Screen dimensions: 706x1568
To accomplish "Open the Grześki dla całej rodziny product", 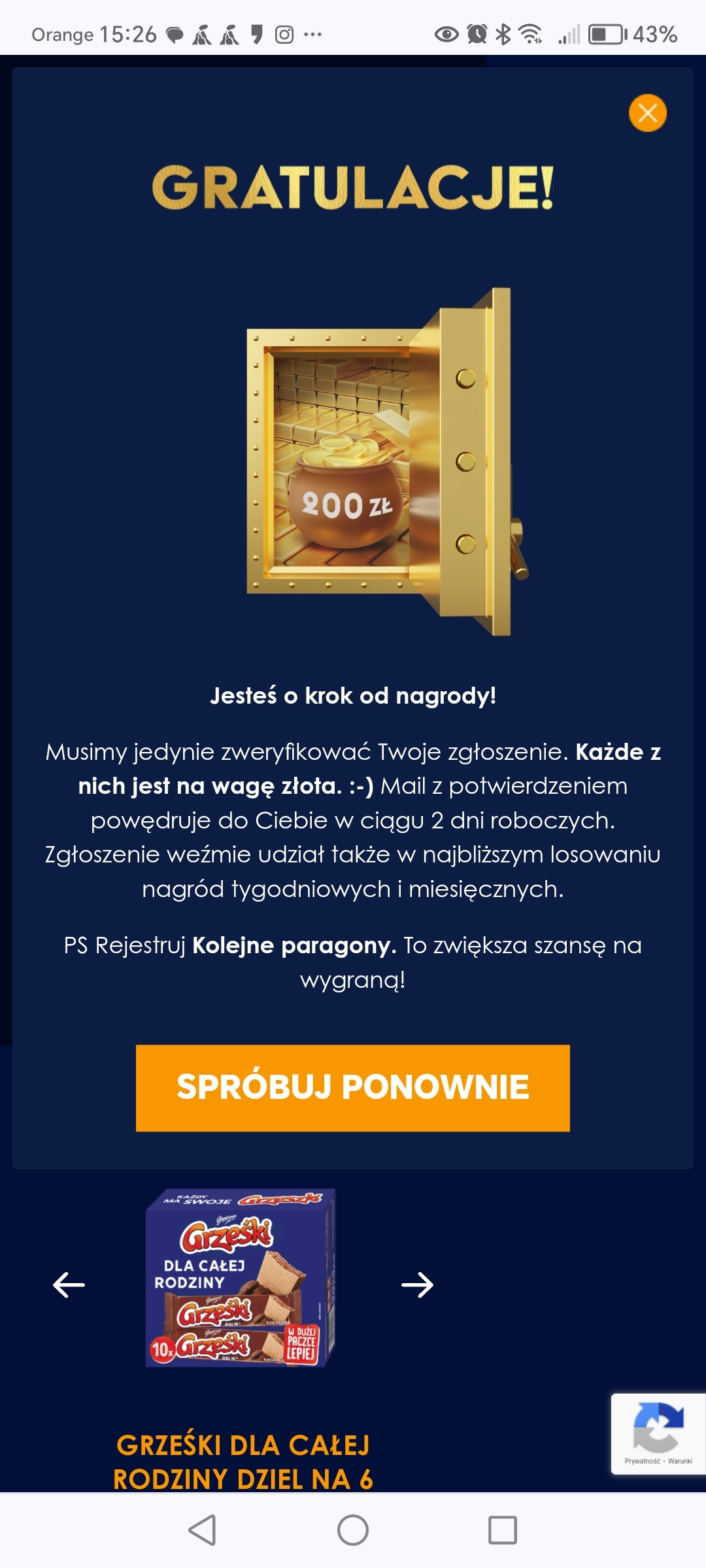I will tap(241, 1278).
